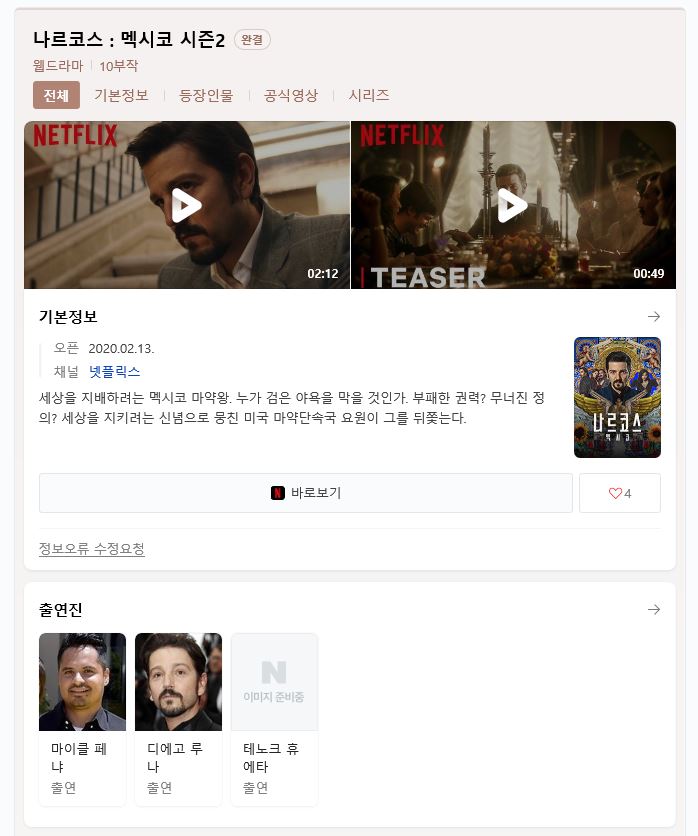
Task: Play the 00:49 teaser video
Action: tap(513, 205)
